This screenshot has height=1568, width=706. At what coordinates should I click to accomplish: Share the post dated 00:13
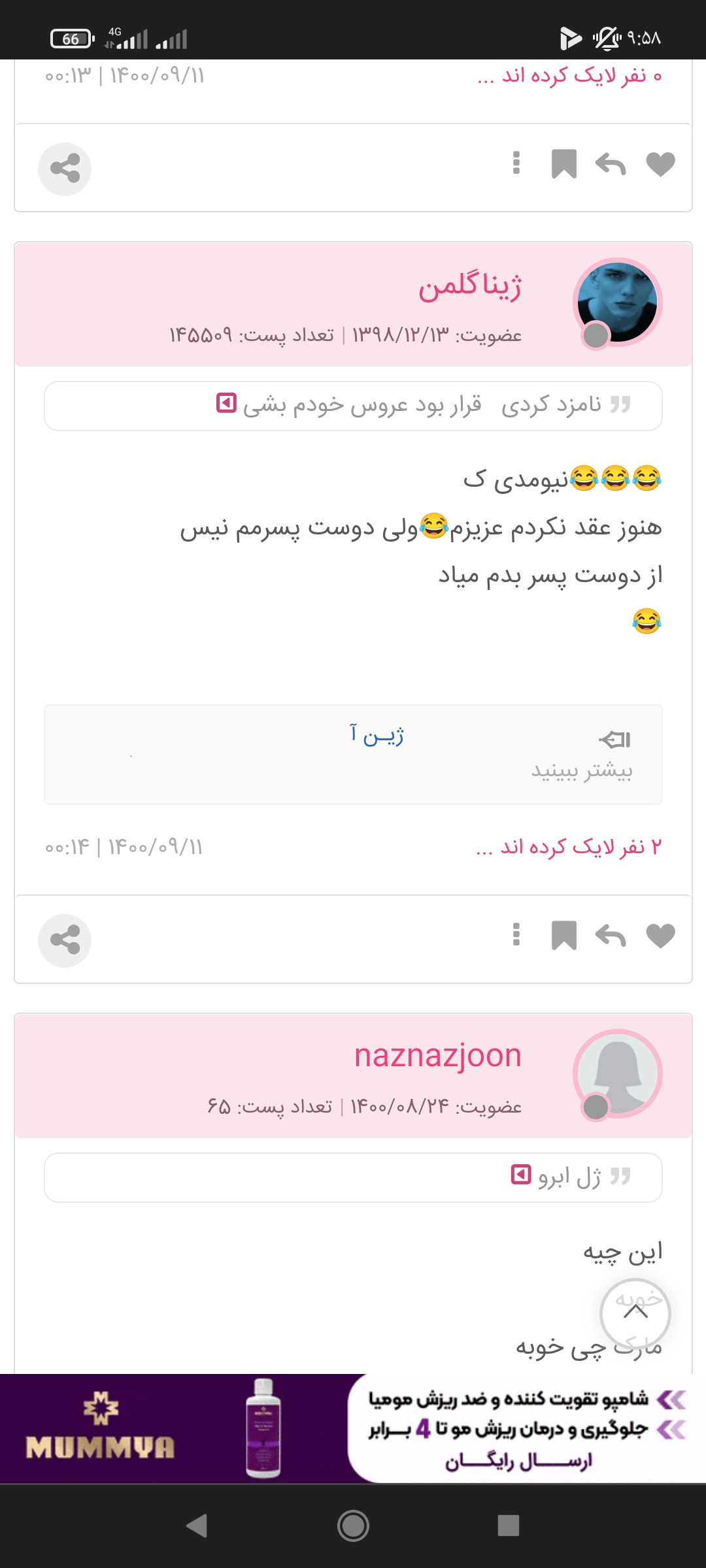pyautogui.click(x=65, y=169)
